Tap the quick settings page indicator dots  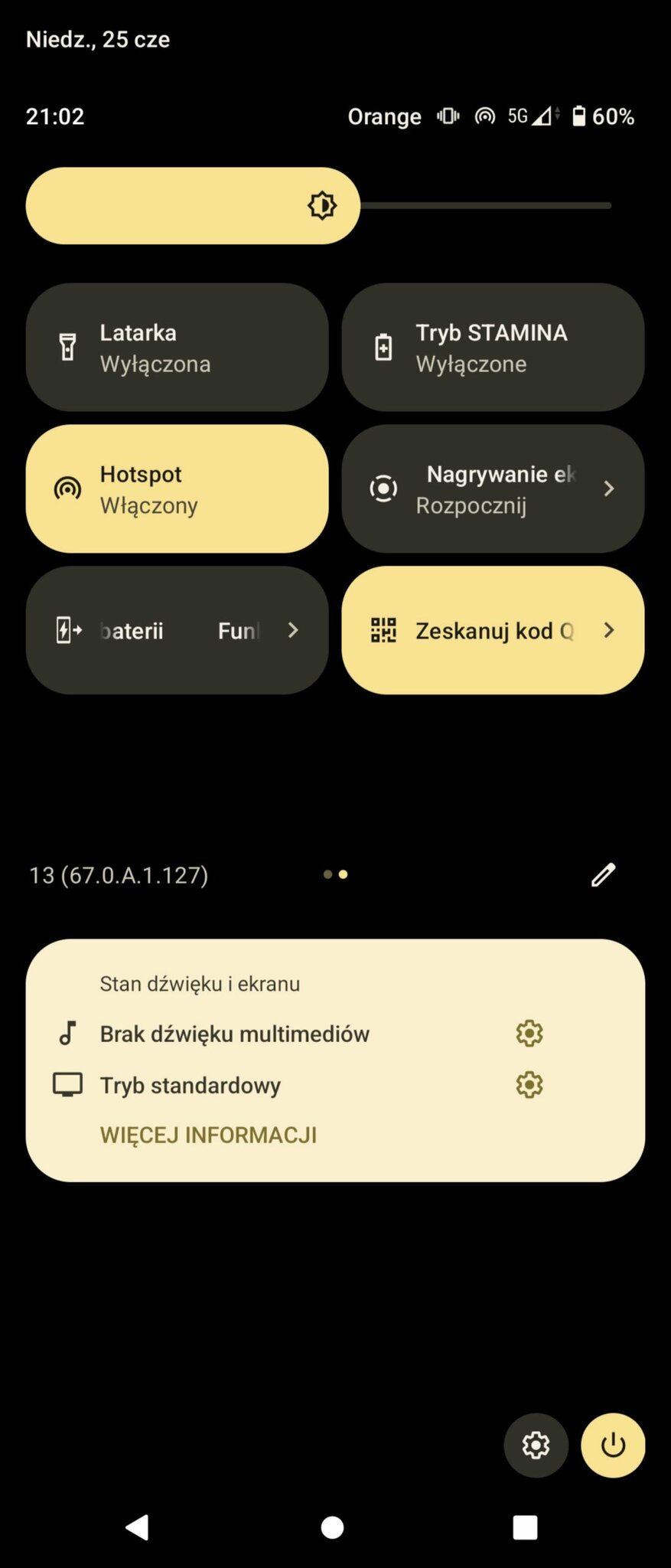click(x=335, y=874)
